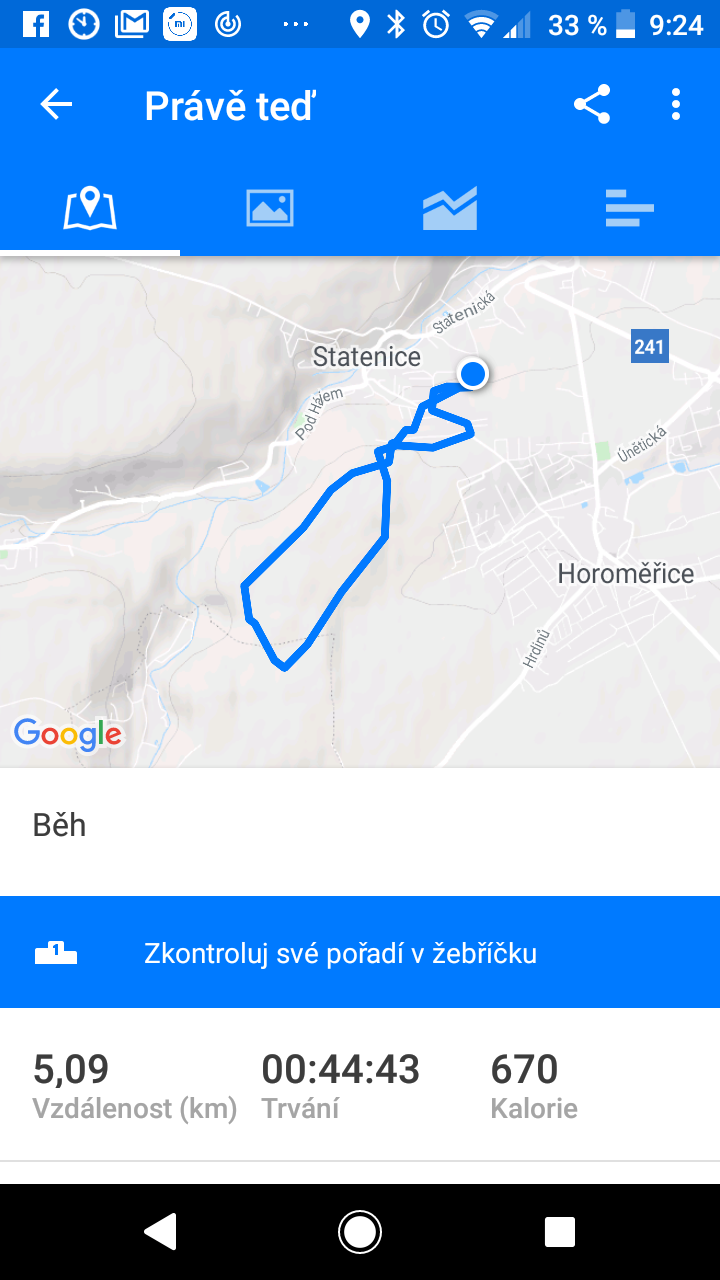Check your ranking in the leaderboard banner
This screenshot has width=720, height=1280.
coord(360,953)
